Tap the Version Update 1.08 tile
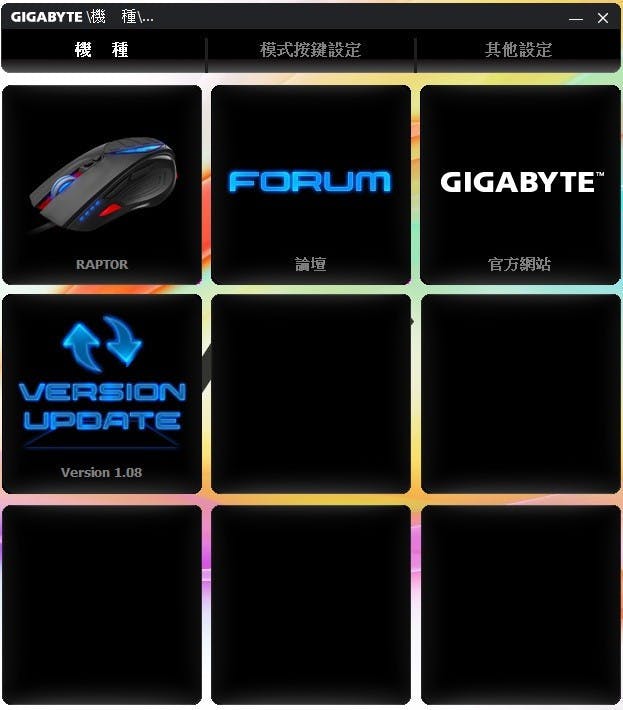The image size is (623, 710). click(102, 394)
